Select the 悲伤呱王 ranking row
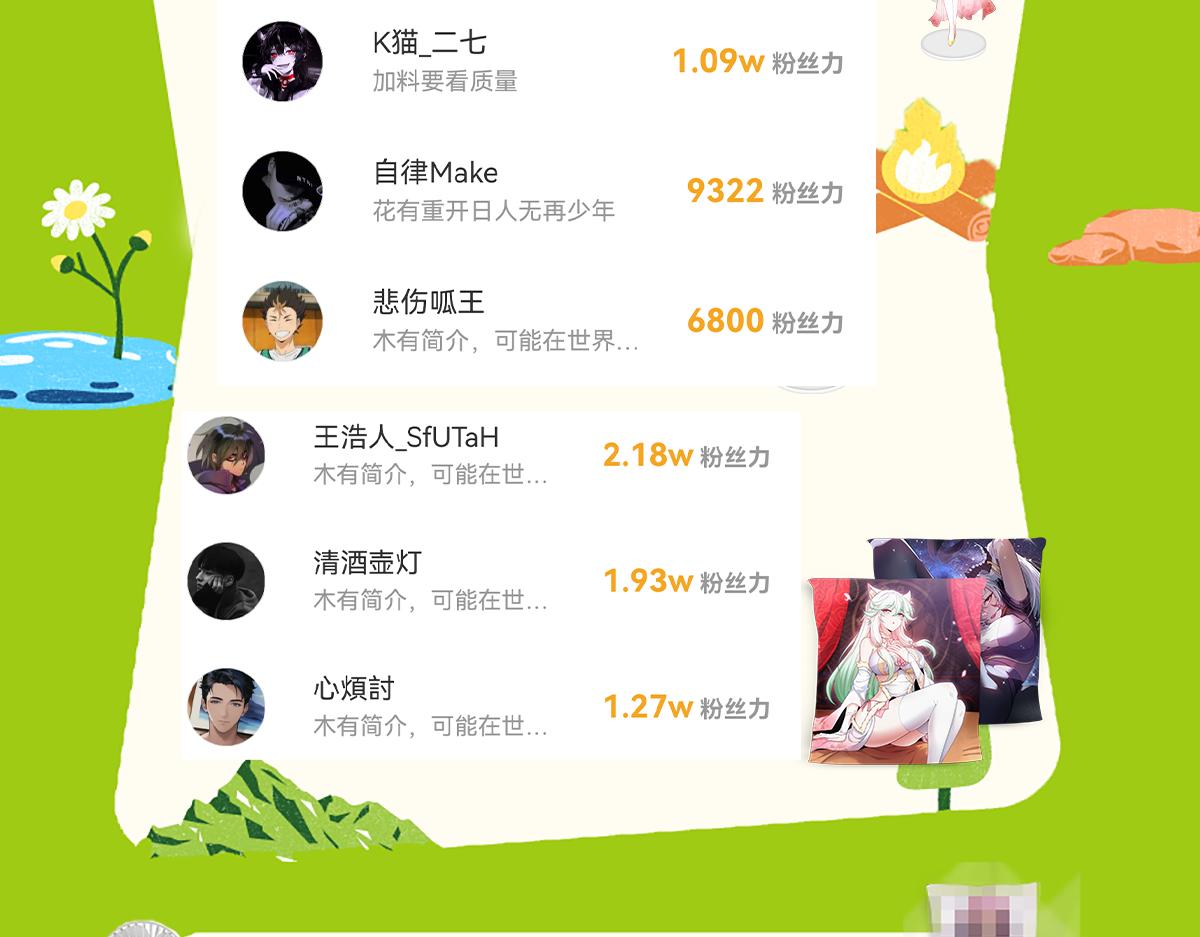 546,321
